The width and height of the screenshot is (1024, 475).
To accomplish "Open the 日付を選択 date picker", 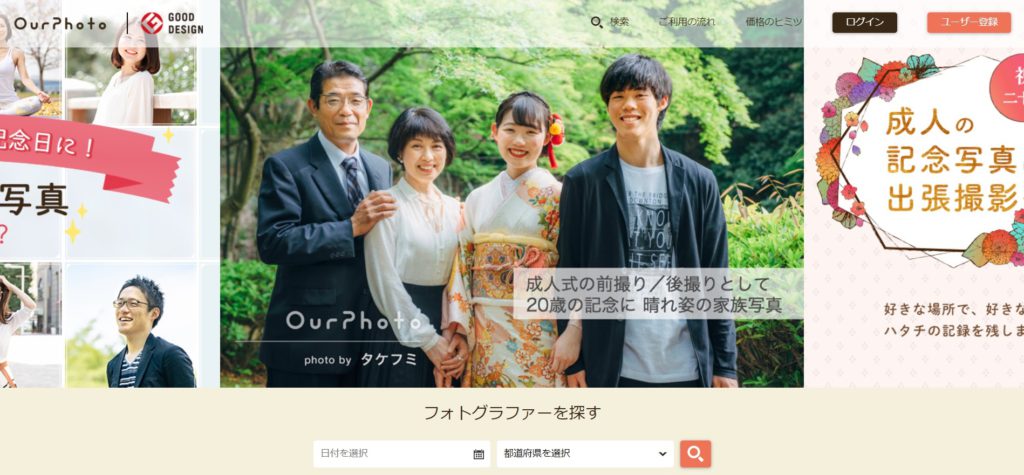I will [x=401, y=453].
